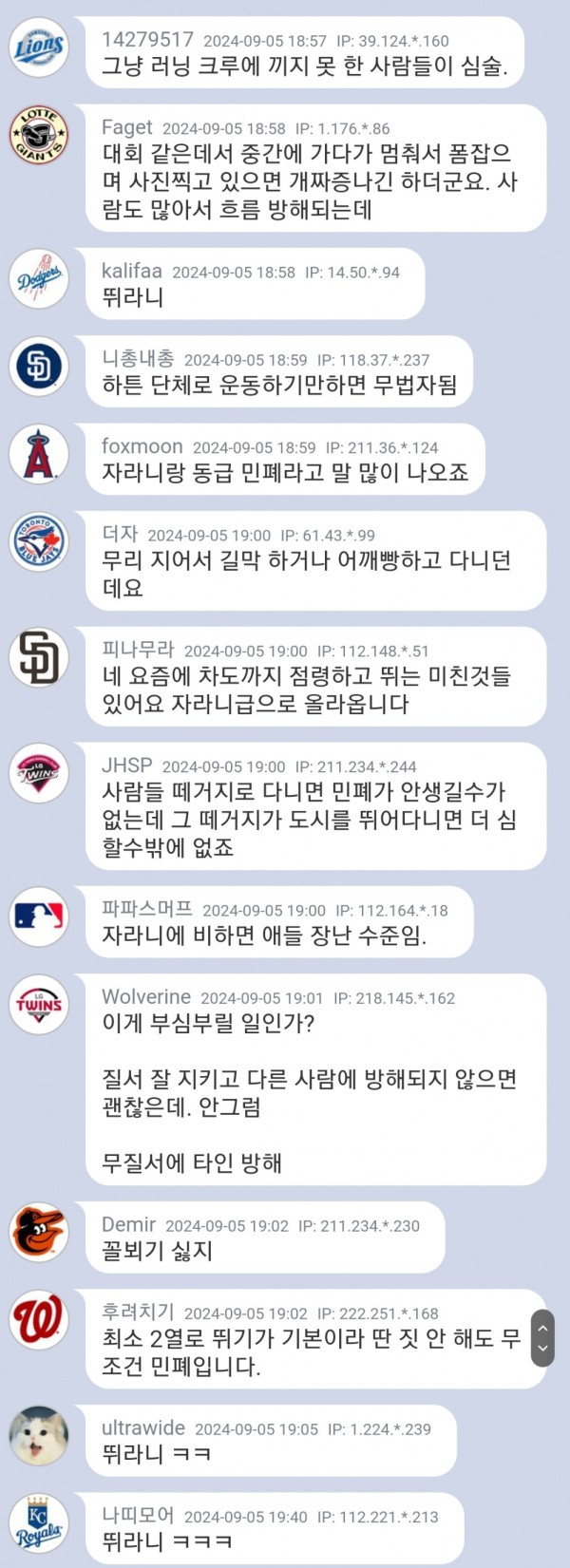View commenter 더자's profile
The image size is (570, 1568).
coord(120,534)
